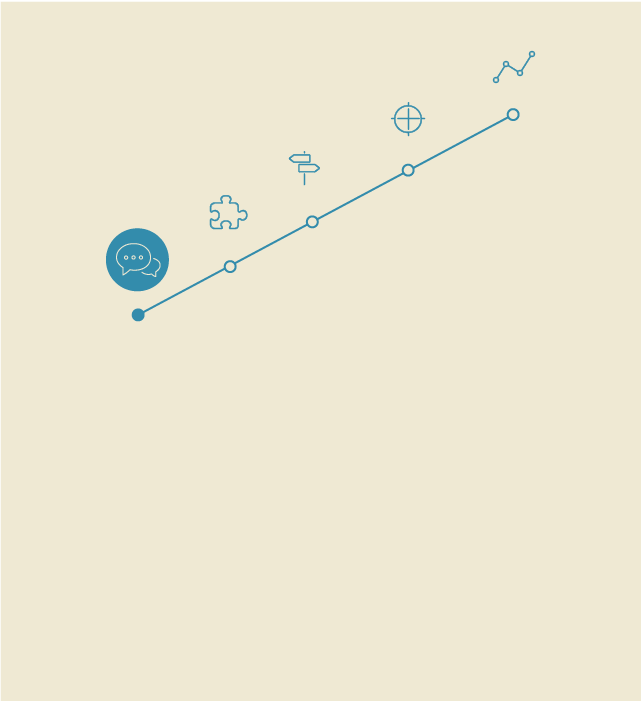The height and width of the screenshot is (701, 641).
Task: Go to the crosshair target step
Action: tap(408, 119)
